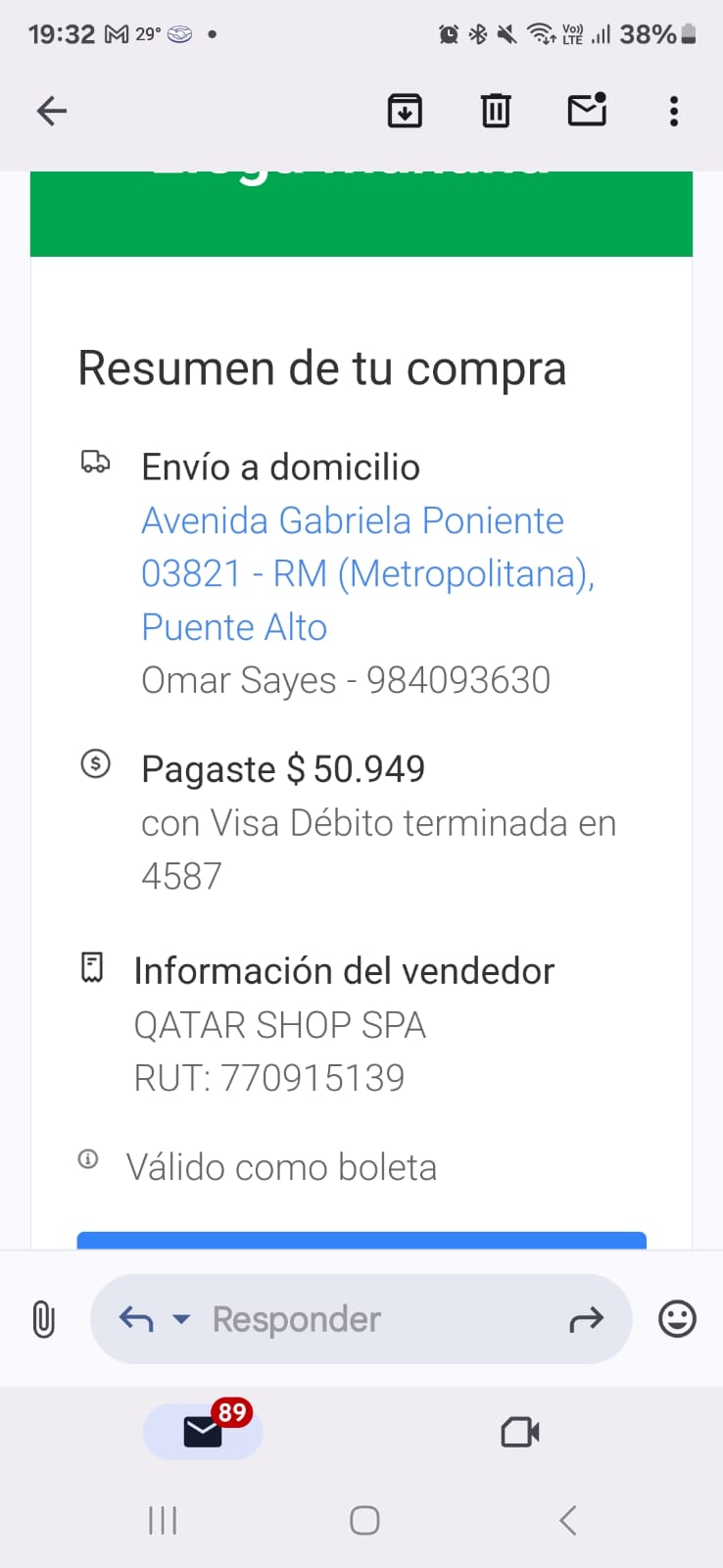Forward this email
The image size is (723, 1568).
586,1320
